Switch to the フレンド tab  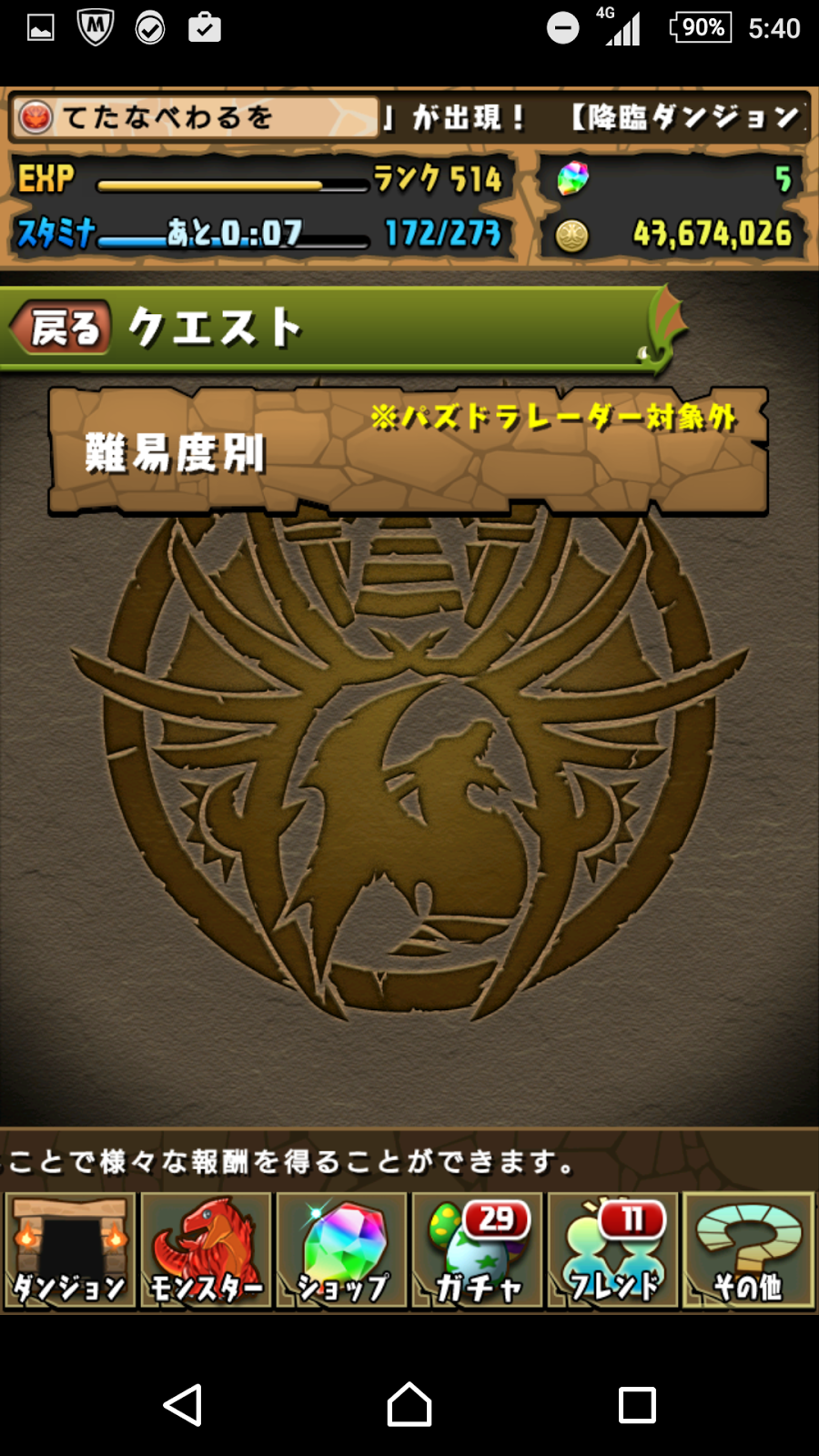[612, 1250]
